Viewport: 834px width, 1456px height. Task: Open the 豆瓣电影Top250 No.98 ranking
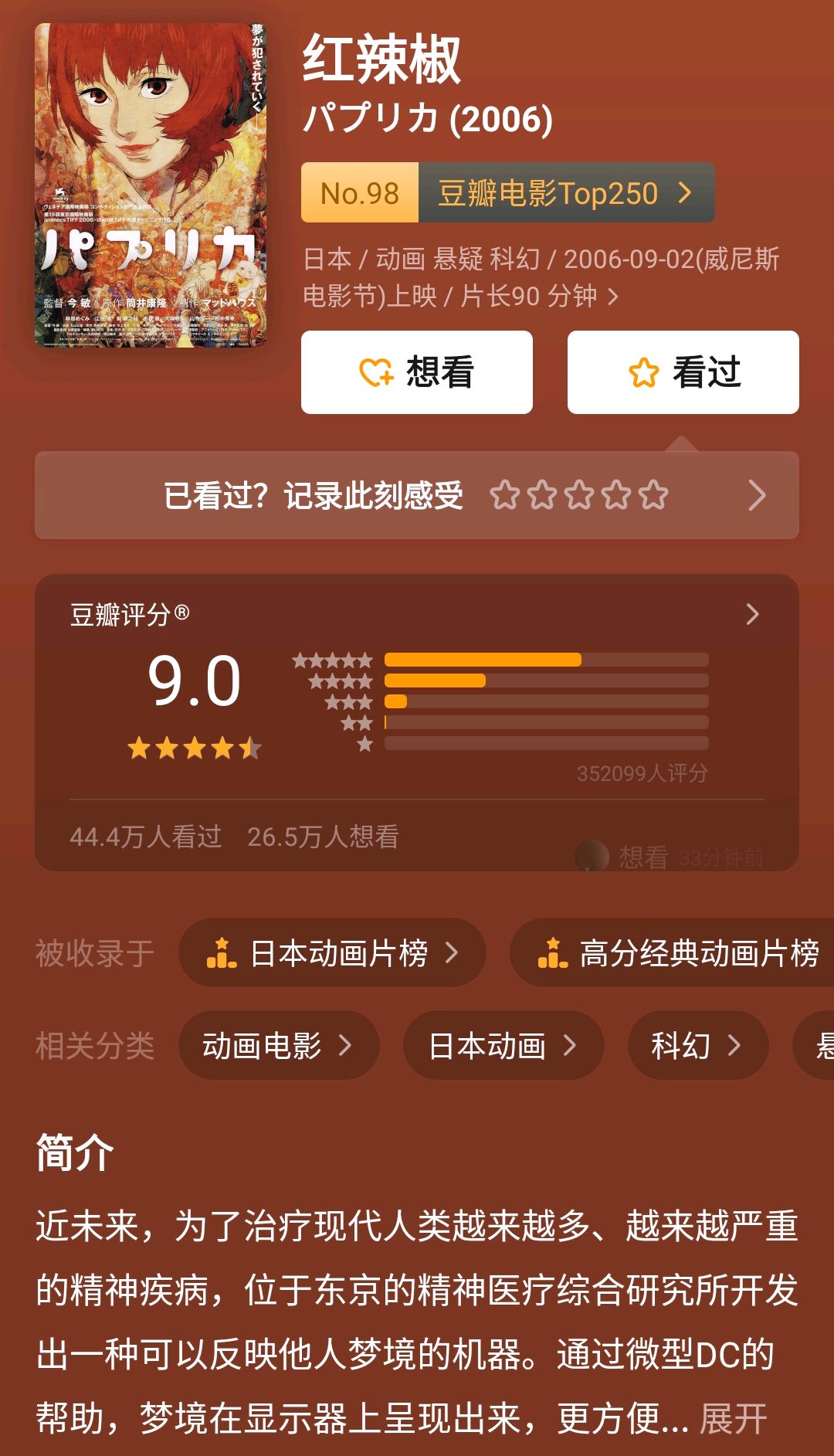click(507, 193)
